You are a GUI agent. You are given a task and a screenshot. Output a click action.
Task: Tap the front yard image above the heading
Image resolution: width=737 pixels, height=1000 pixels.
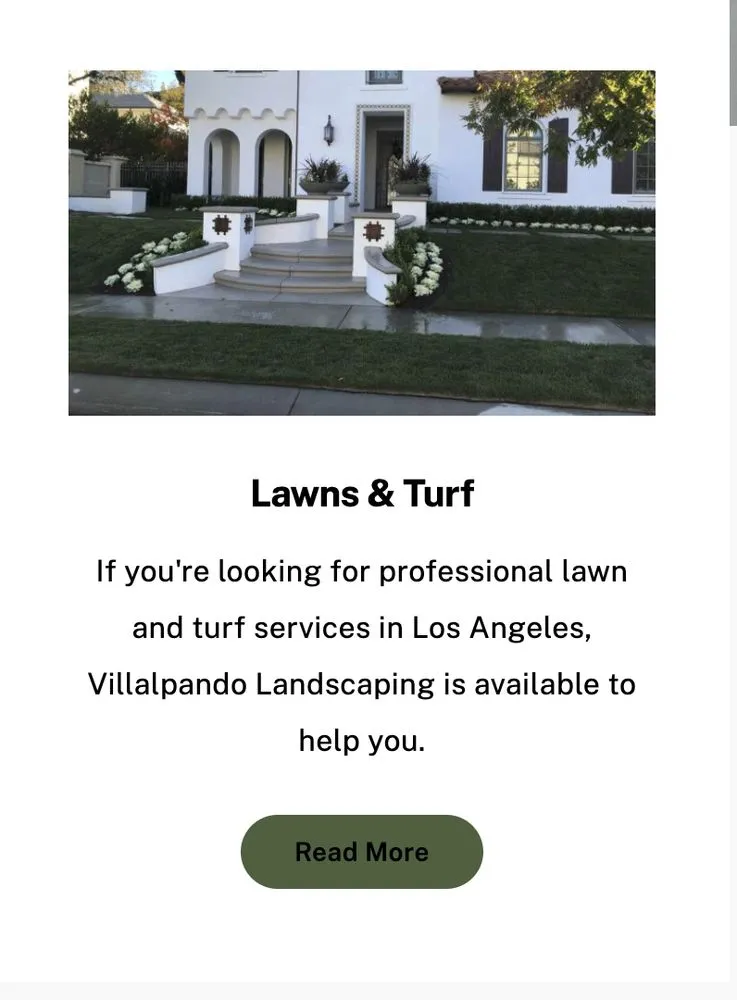point(361,242)
